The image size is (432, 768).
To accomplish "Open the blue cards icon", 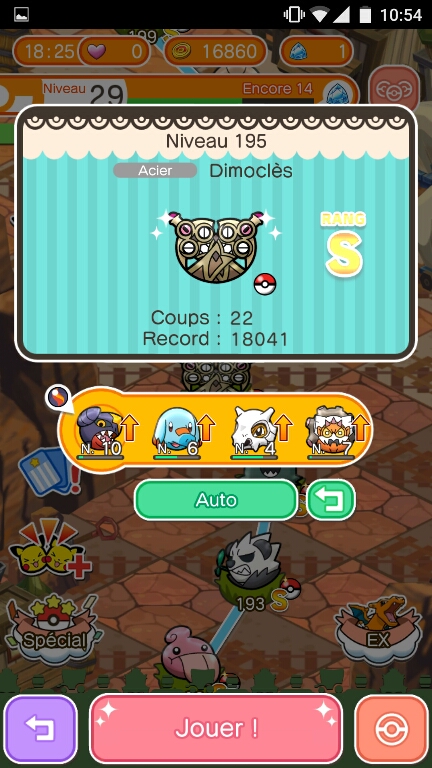I will tap(49, 471).
